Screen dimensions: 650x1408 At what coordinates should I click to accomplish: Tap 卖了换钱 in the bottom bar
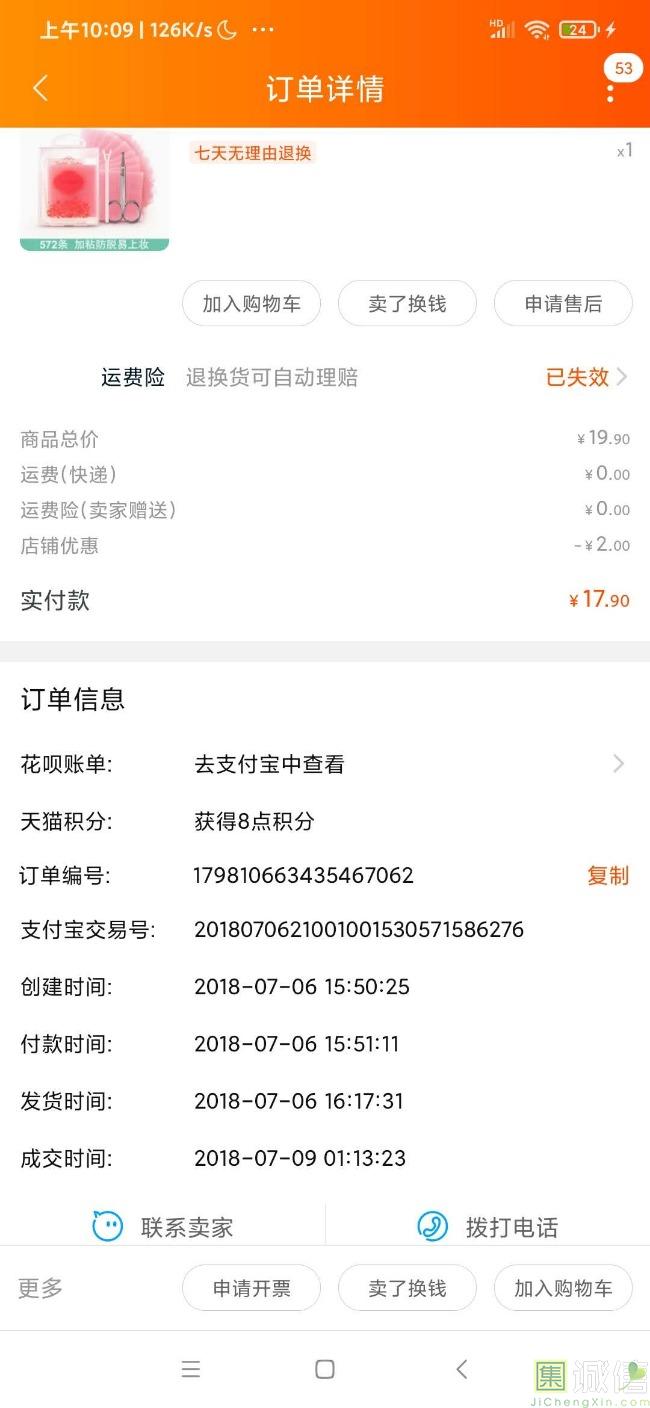pos(407,1288)
